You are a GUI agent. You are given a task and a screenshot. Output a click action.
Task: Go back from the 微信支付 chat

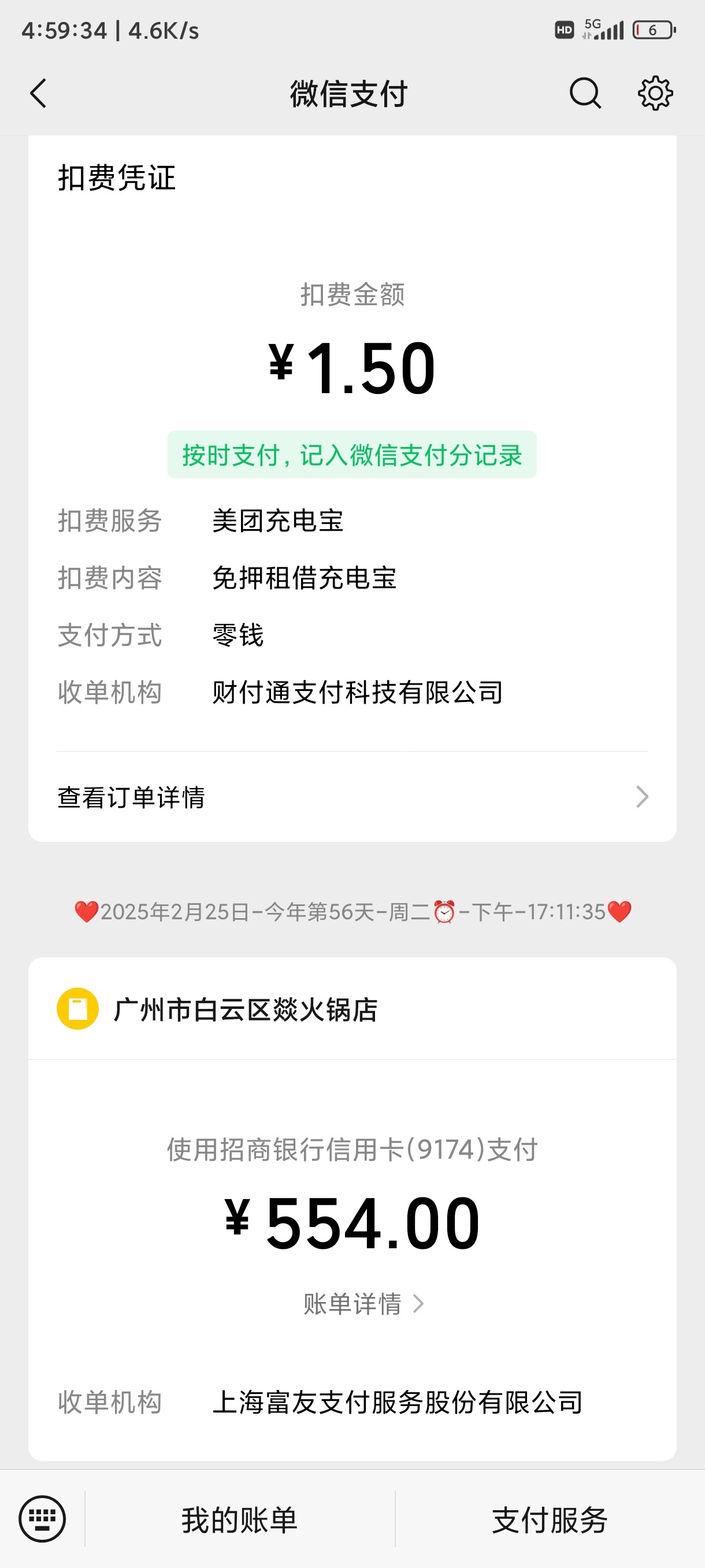[38, 94]
